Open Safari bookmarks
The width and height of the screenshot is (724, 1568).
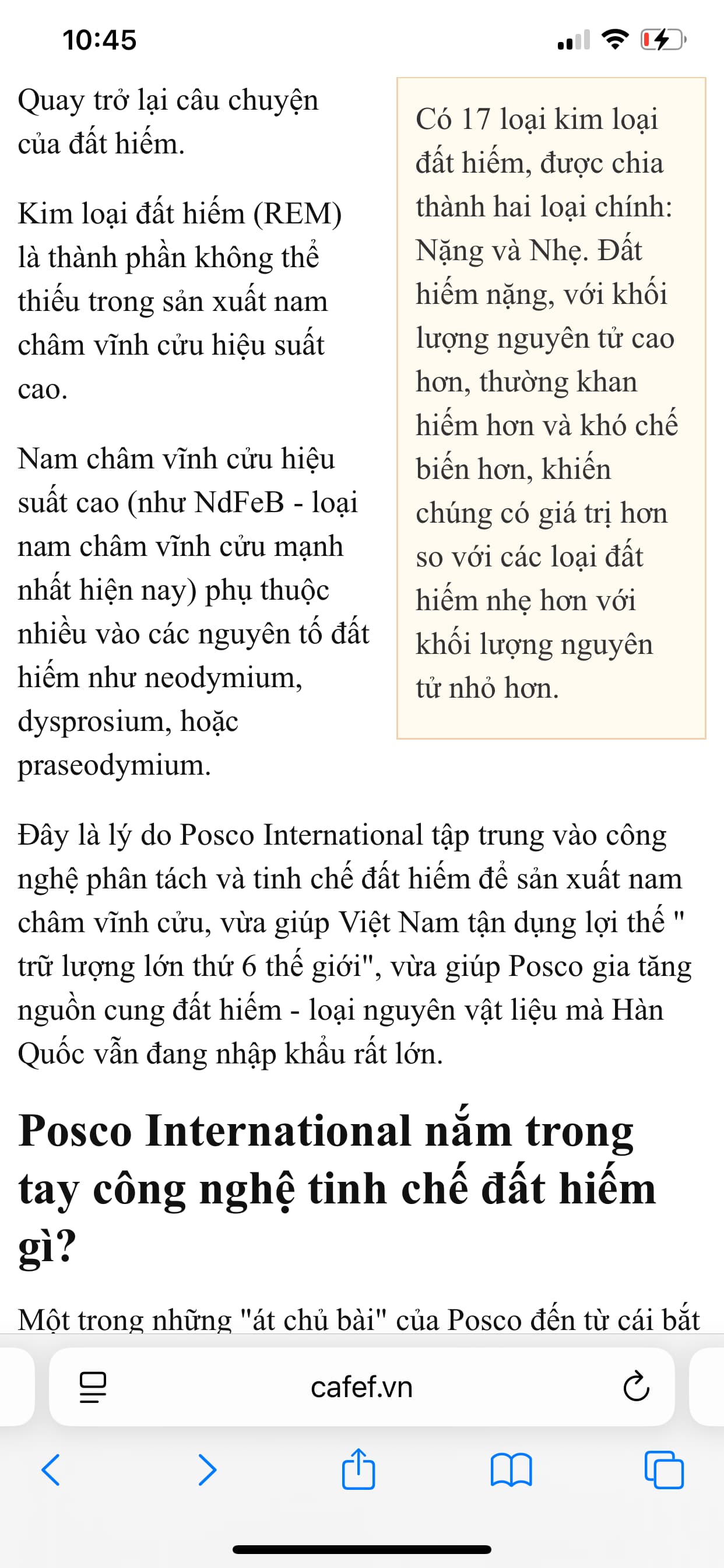511,1471
